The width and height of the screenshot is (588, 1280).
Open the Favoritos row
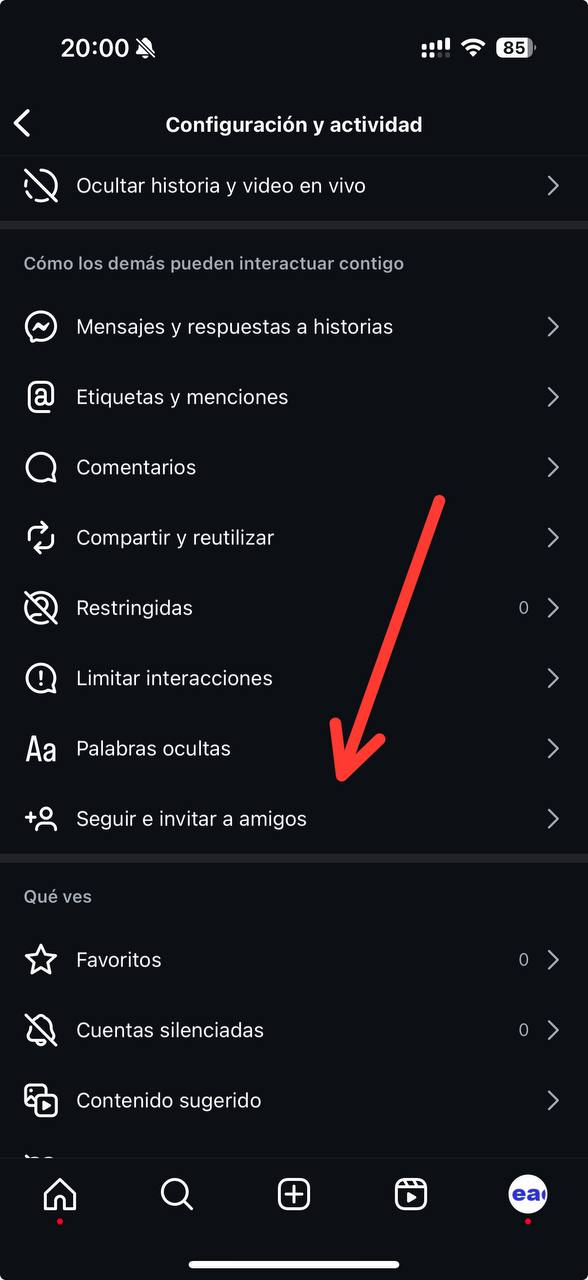(294, 960)
